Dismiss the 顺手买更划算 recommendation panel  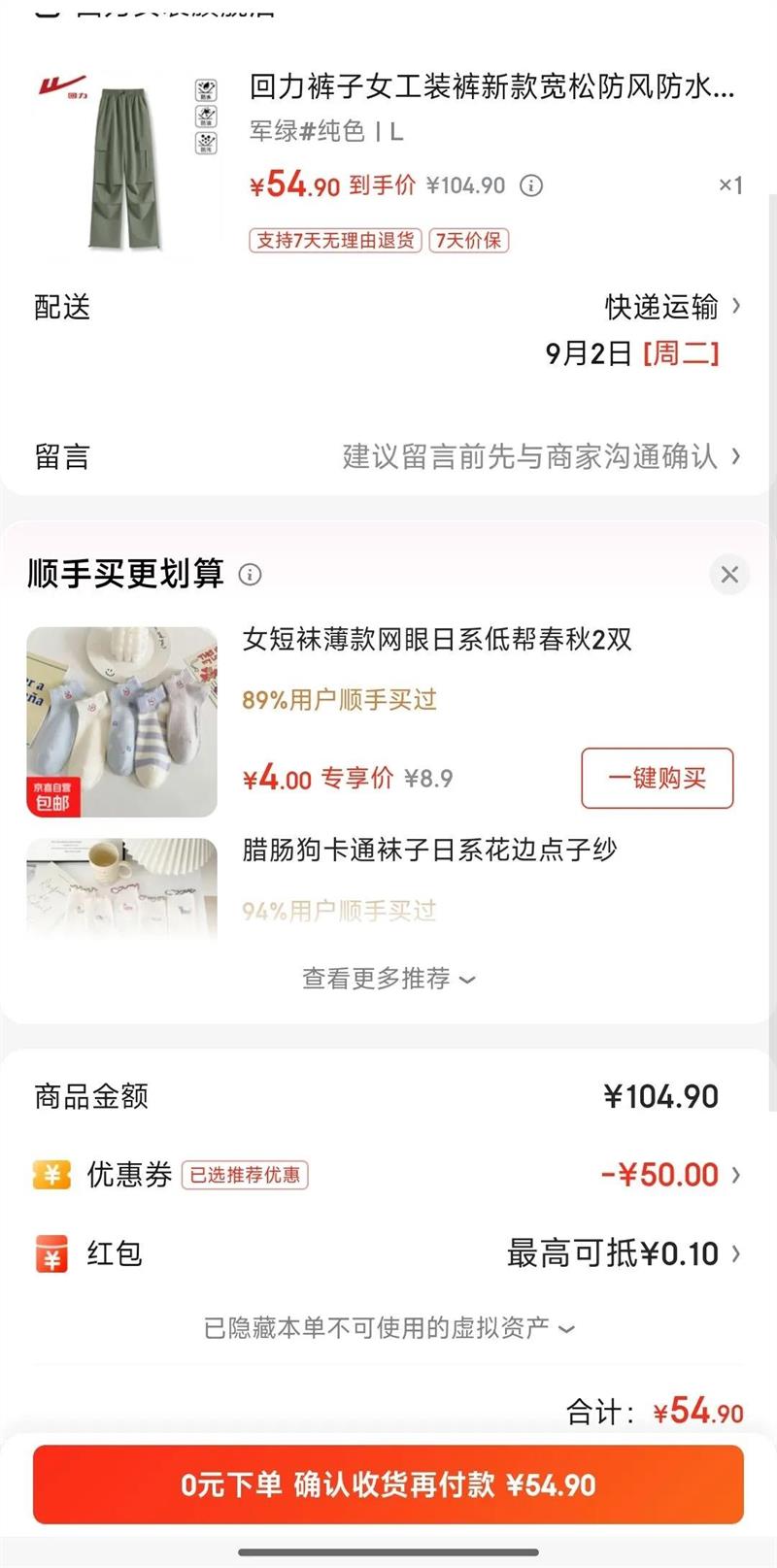[x=729, y=575]
